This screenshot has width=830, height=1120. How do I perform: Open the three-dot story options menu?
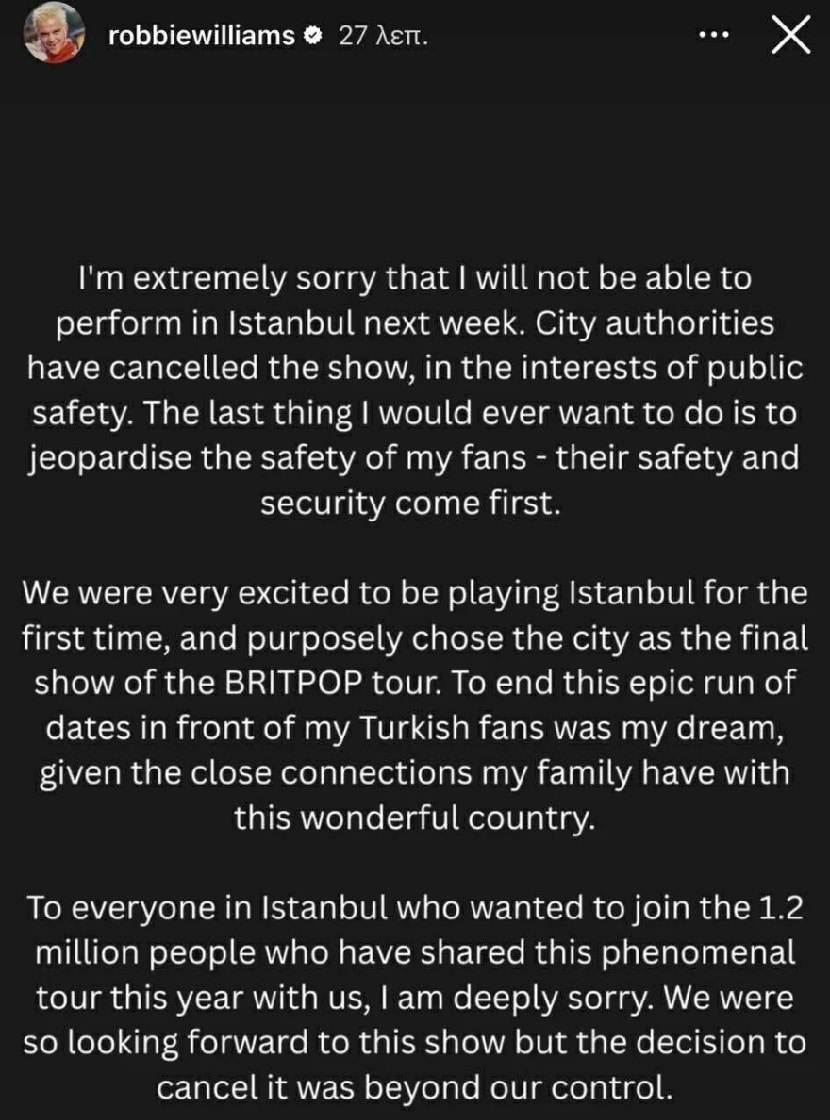[x=712, y=36]
